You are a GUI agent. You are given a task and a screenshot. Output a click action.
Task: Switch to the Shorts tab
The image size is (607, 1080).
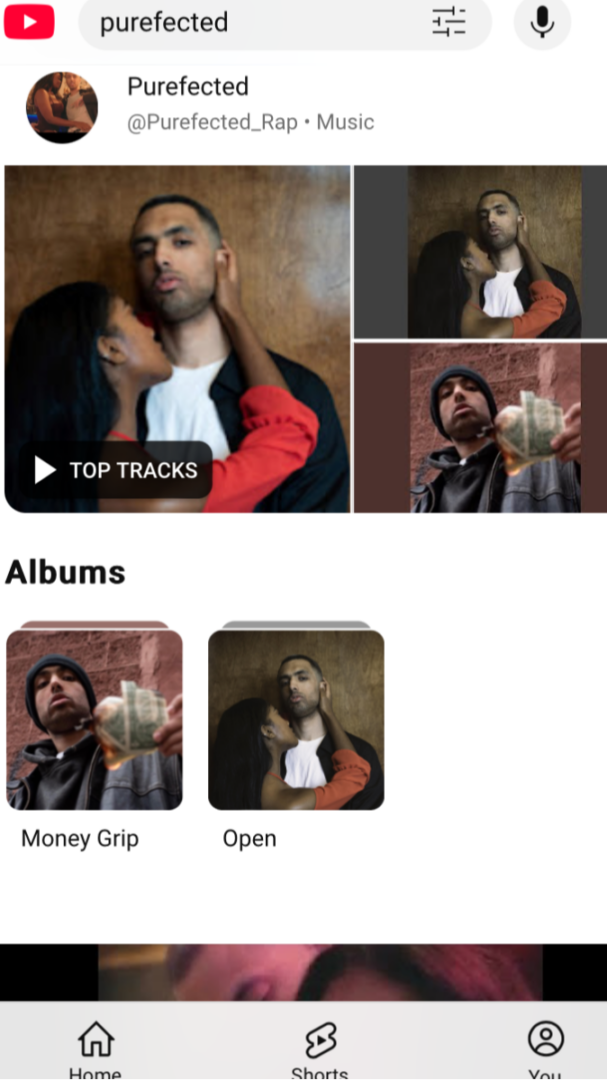tap(320, 1048)
